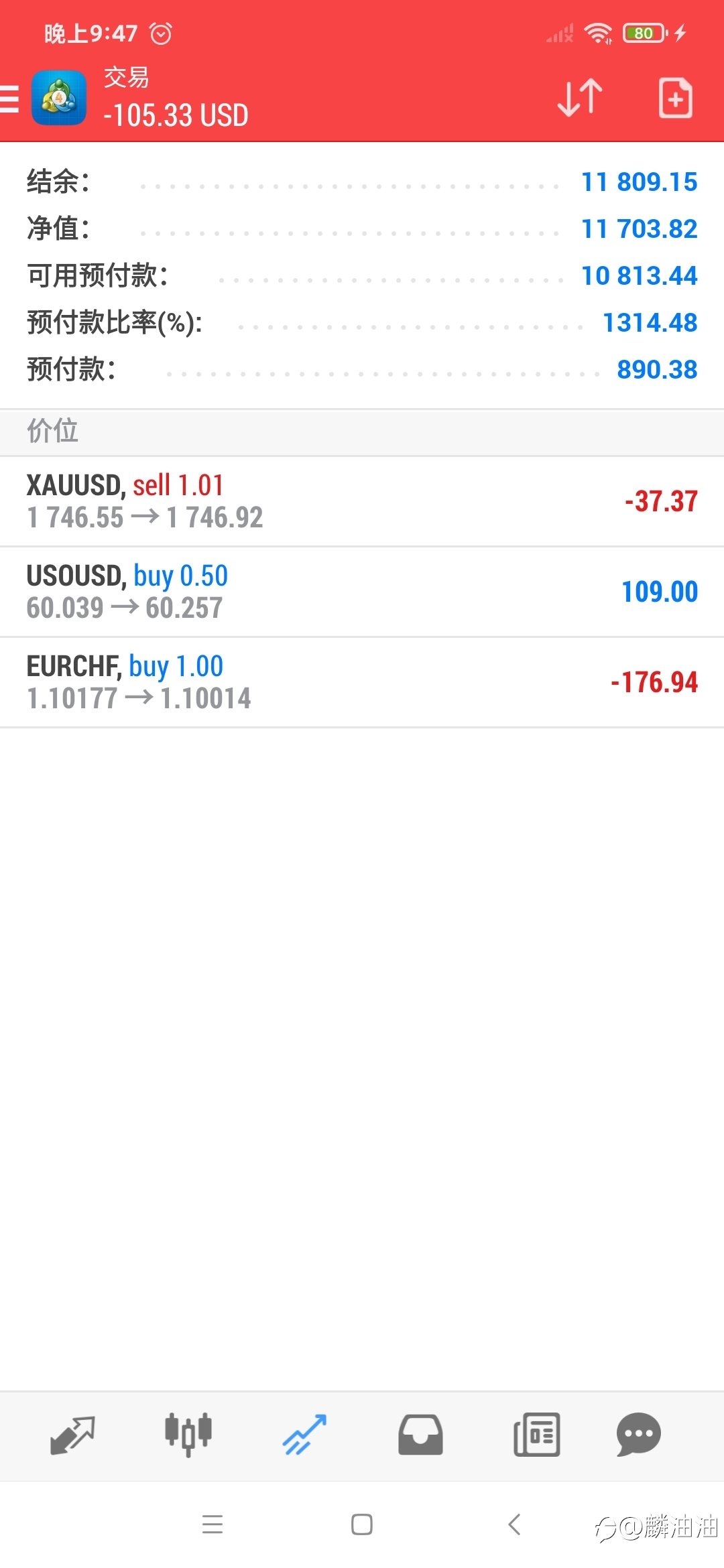
Task: Switch to the quotes tab
Action: [x=72, y=1435]
